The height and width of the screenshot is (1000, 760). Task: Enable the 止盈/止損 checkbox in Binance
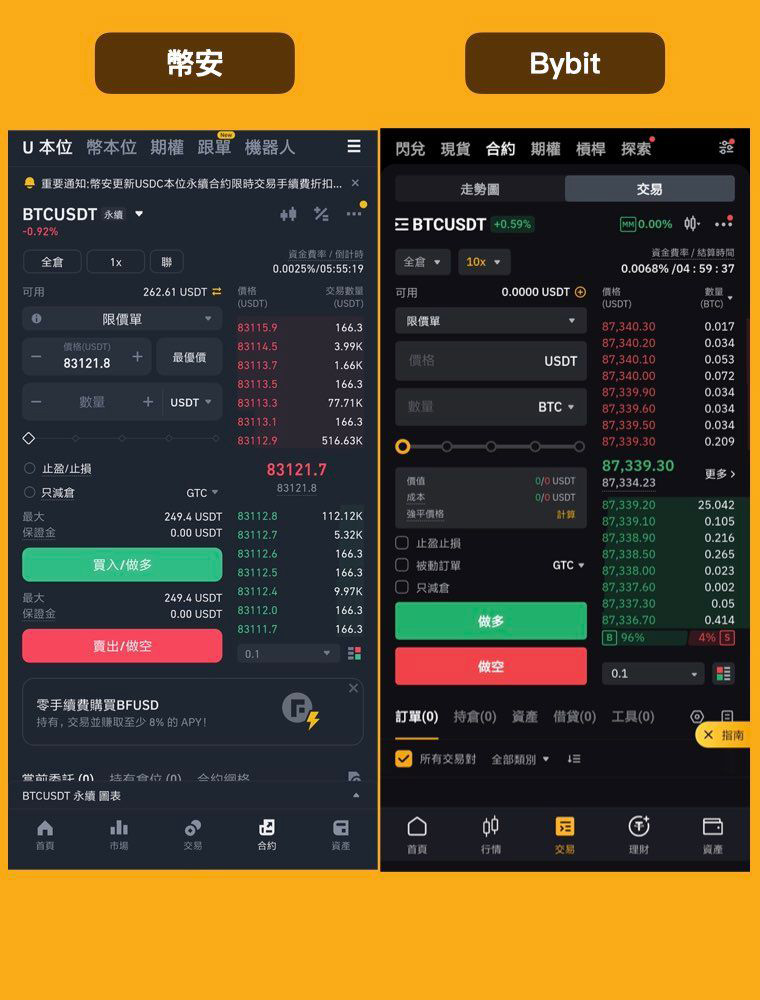[31, 467]
